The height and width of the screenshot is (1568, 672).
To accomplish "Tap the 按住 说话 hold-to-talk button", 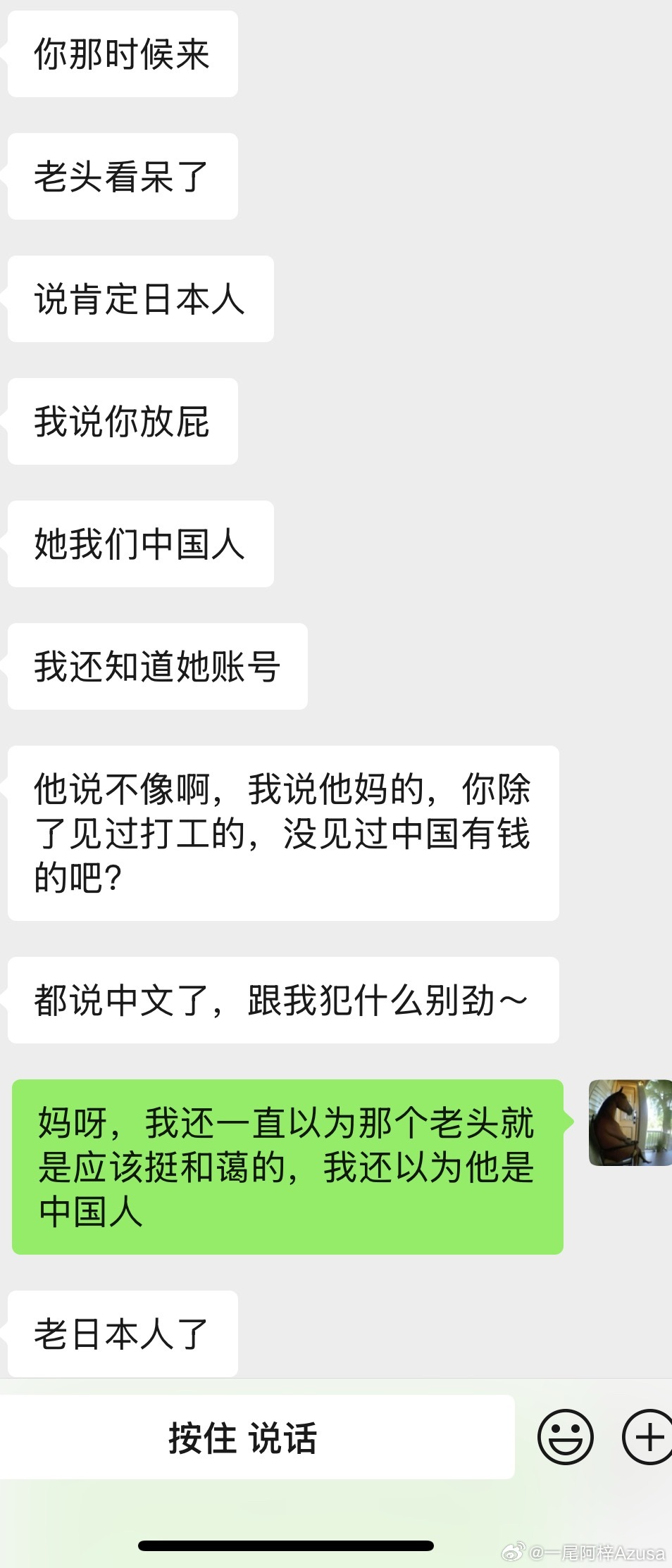I will [243, 1437].
